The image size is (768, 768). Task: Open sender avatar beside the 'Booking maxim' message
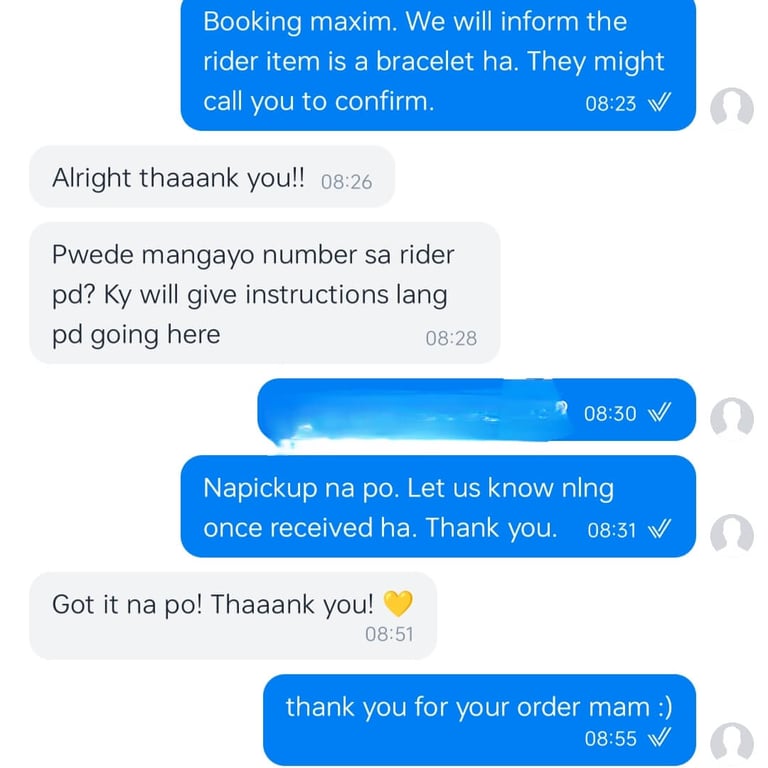click(x=731, y=108)
